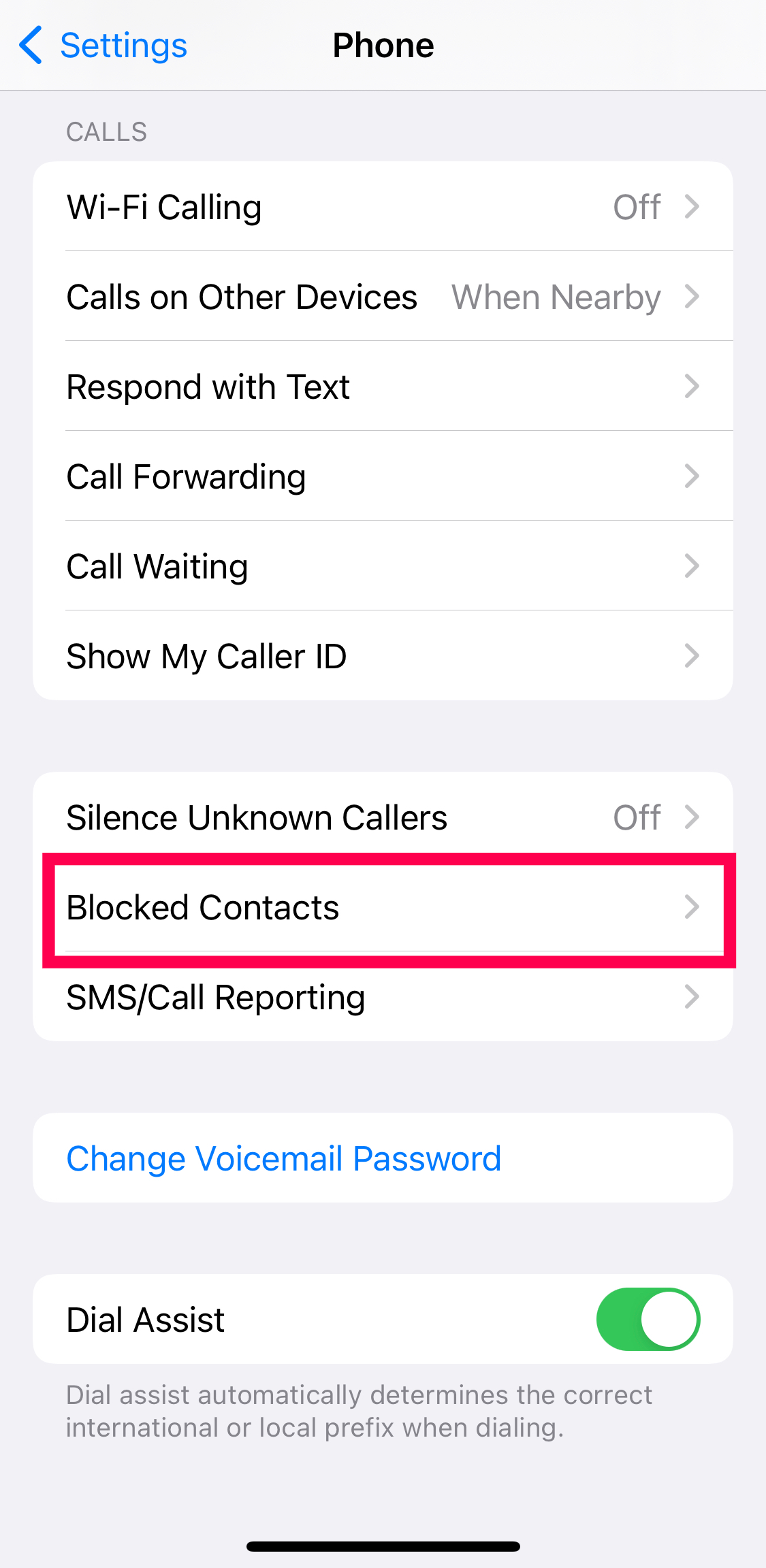The image size is (766, 1568).
Task: Open Wi-Fi Calling settings
Action: 383,207
